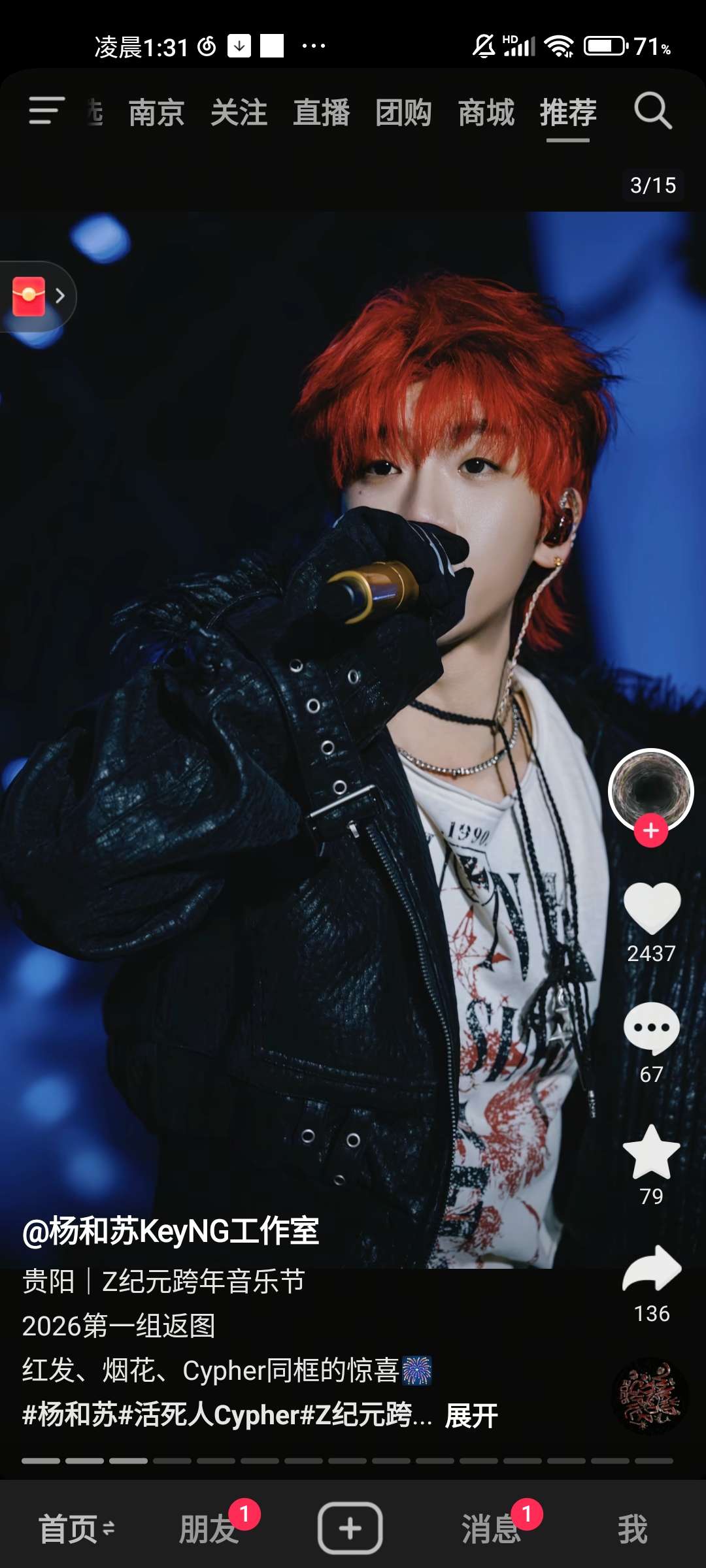Switch to the 直播 tab
706x1568 pixels.
point(321,112)
